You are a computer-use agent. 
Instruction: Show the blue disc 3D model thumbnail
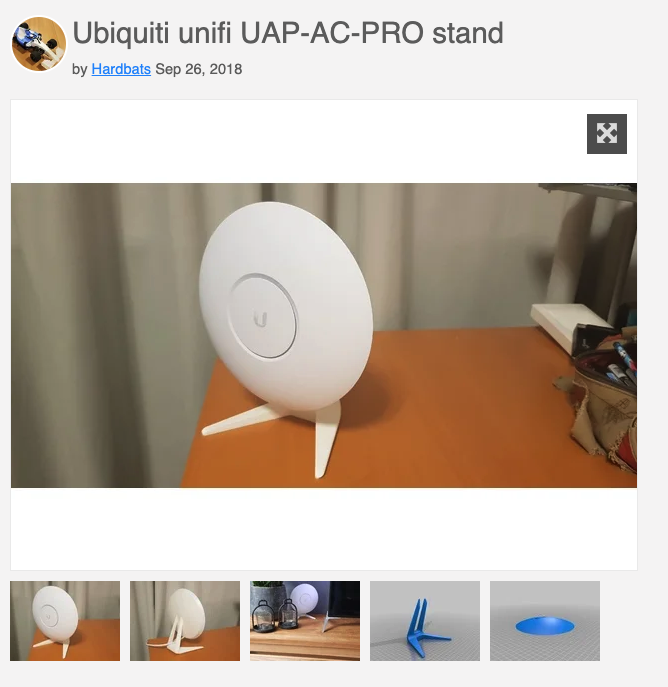[545, 621]
